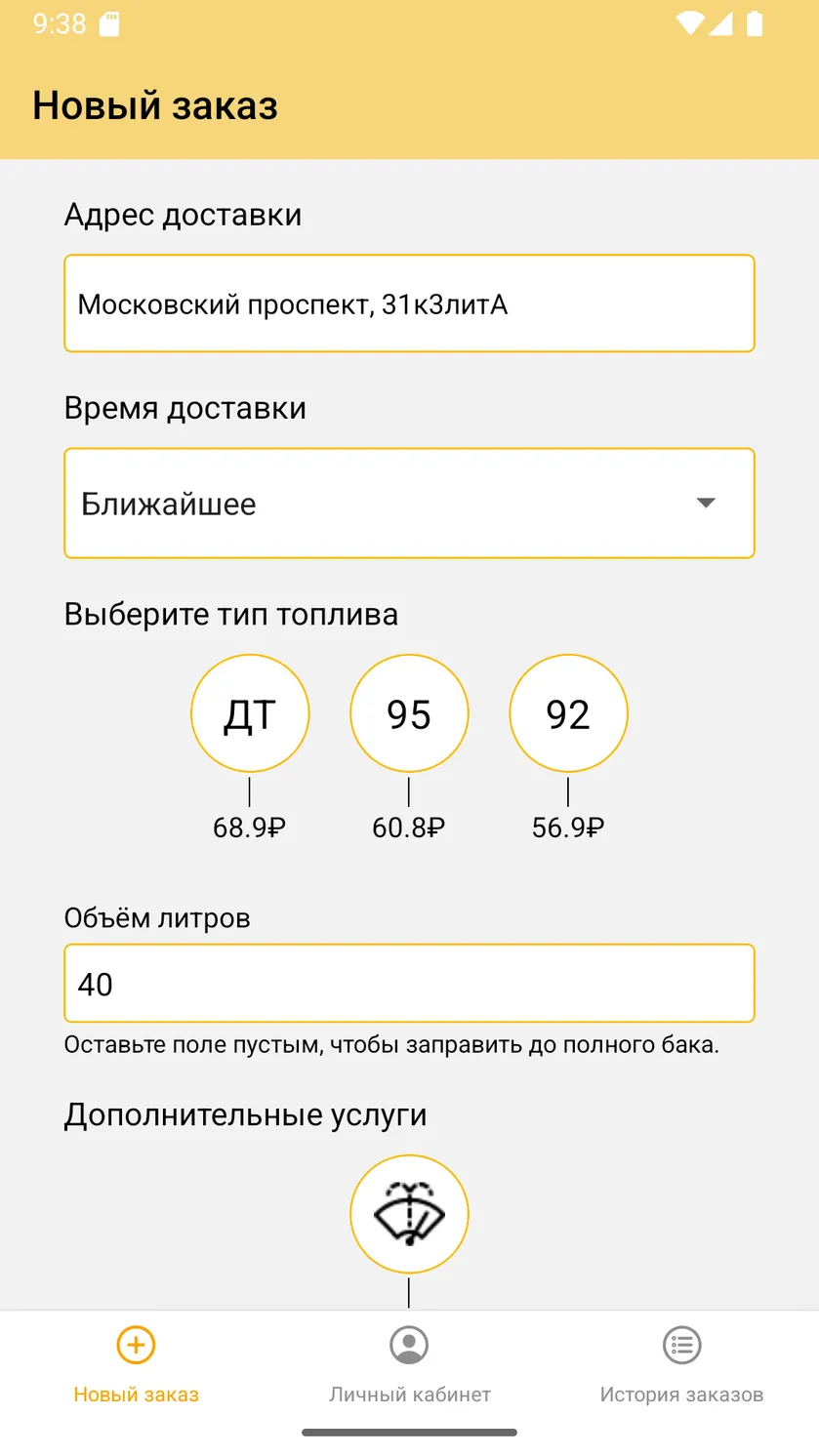
Task: Expand the delivery time dropdown
Action: tap(409, 504)
